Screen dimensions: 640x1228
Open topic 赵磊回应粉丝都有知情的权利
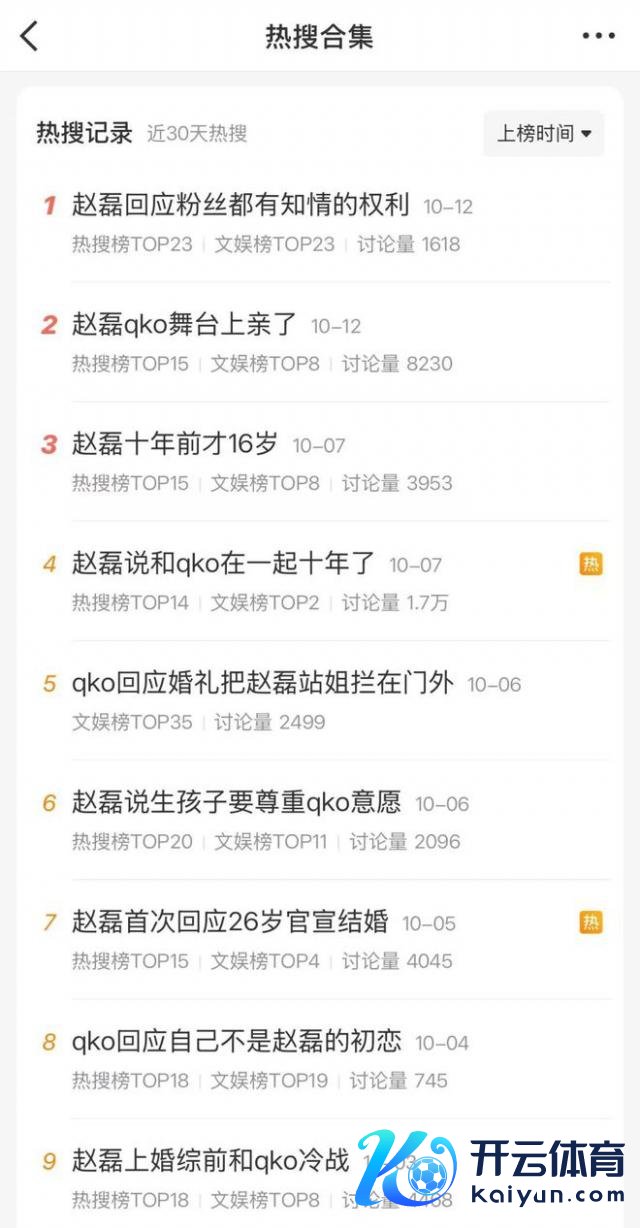[x=240, y=206]
